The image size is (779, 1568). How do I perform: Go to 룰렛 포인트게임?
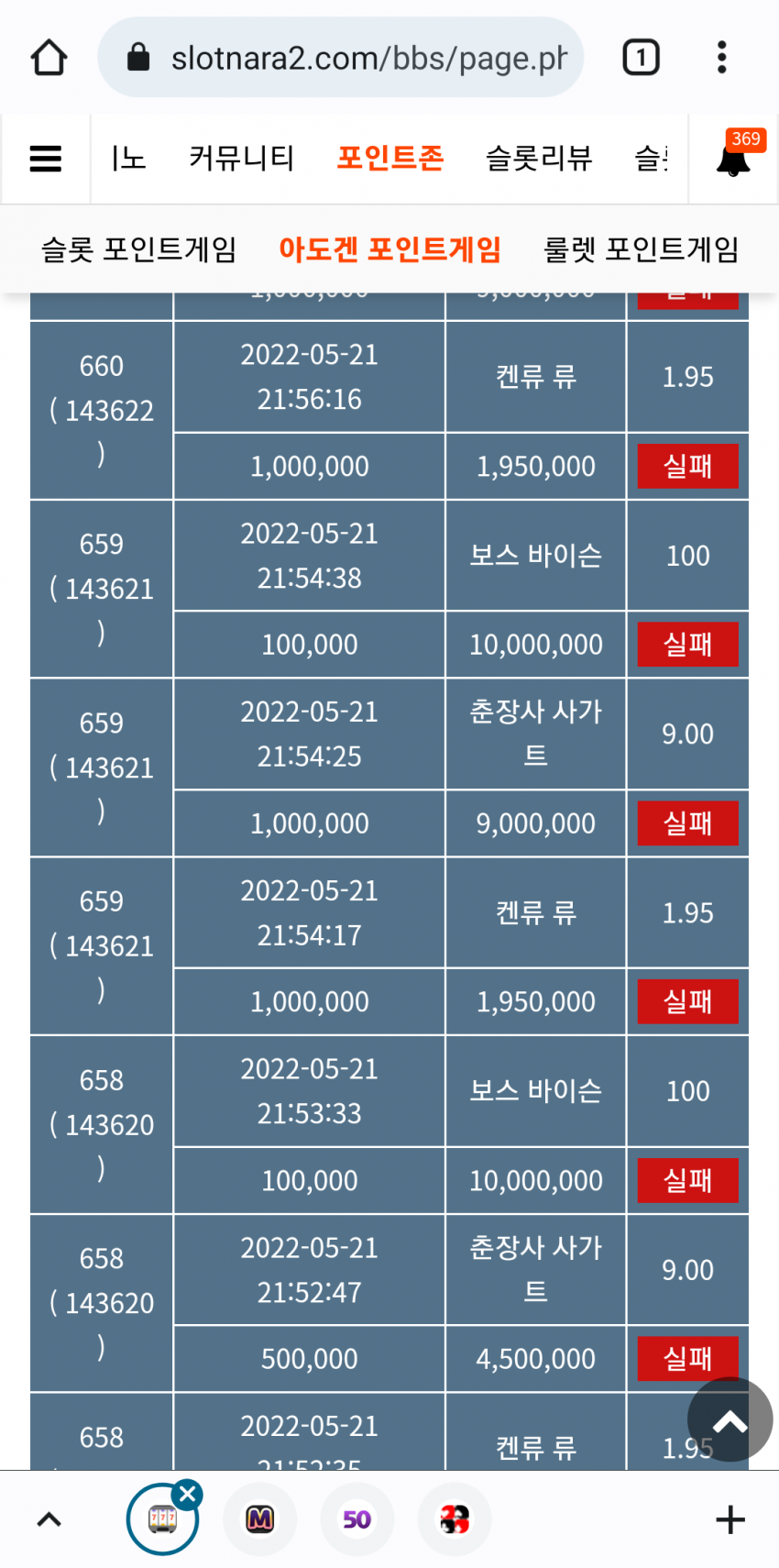(642, 249)
